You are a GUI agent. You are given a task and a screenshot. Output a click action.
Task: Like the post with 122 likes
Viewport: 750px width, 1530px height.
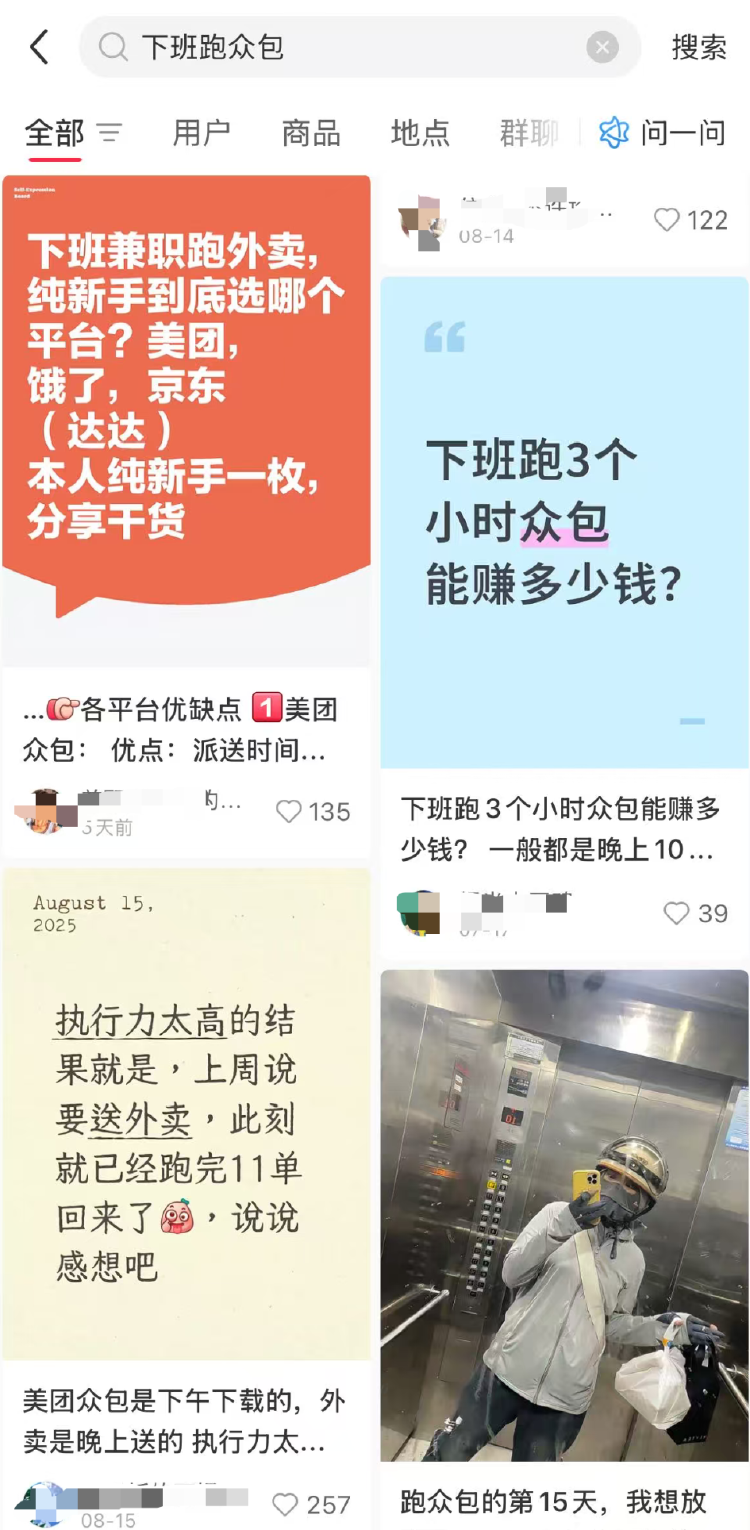[x=667, y=220]
